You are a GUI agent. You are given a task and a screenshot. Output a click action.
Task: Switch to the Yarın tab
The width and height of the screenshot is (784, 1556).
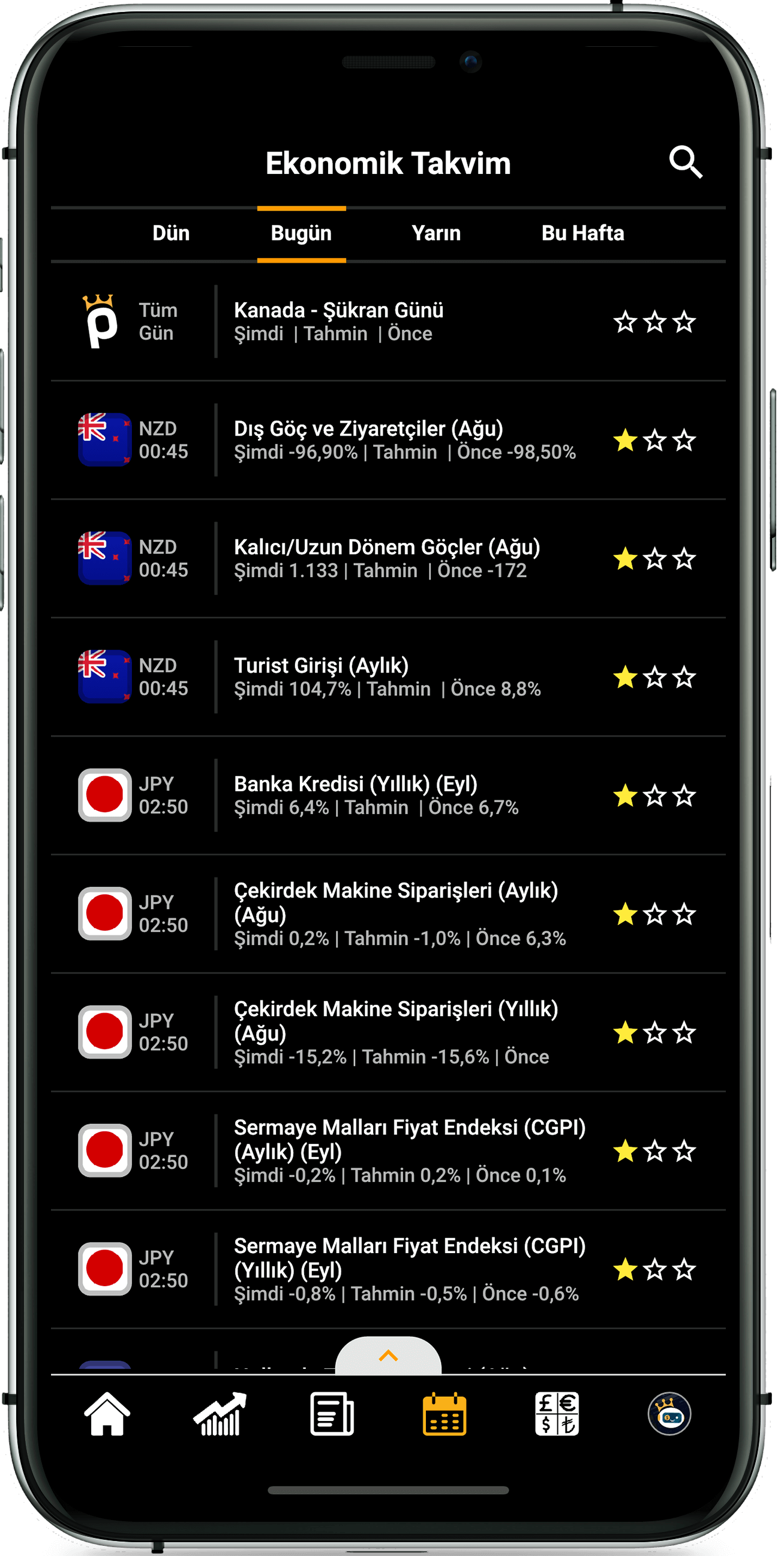tap(437, 233)
